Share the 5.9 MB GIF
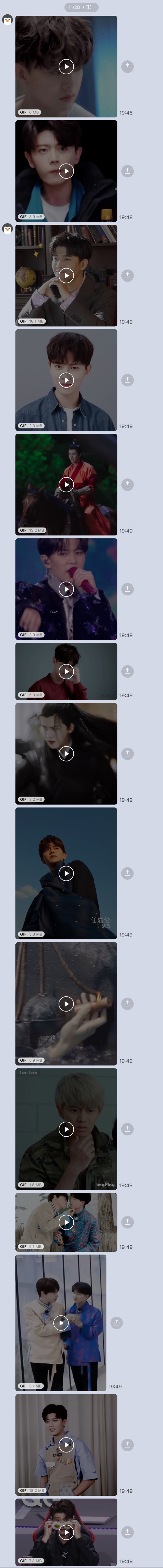This screenshot has height=1568, width=163. click(x=128, y=1003)
